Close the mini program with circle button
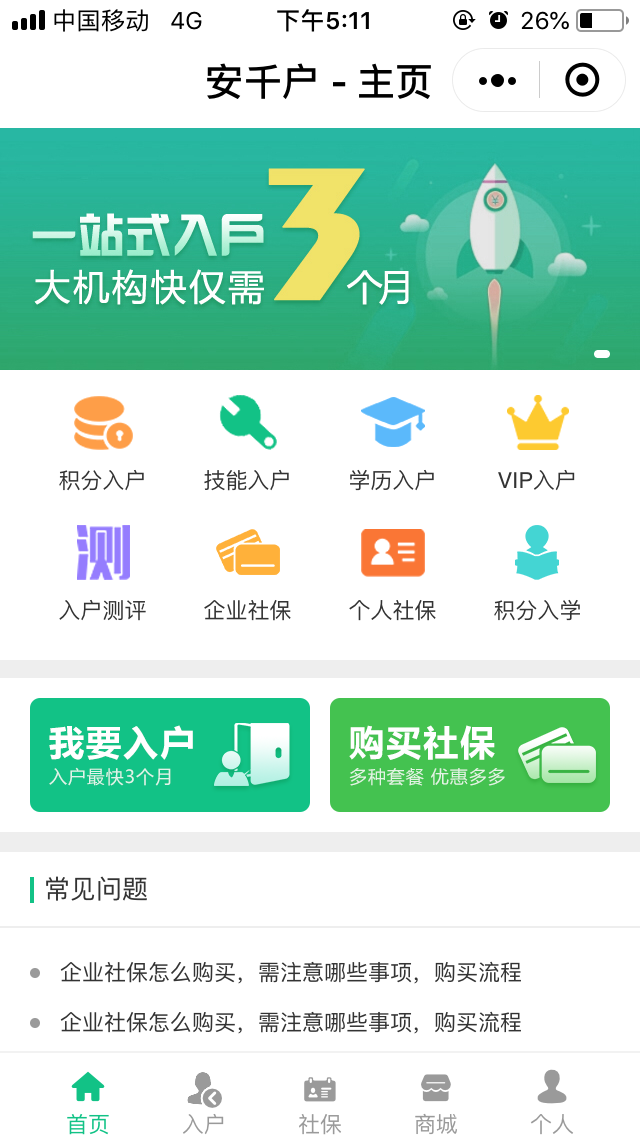The width and height of the screenshot is (640, 1136). tap(582, 80)
